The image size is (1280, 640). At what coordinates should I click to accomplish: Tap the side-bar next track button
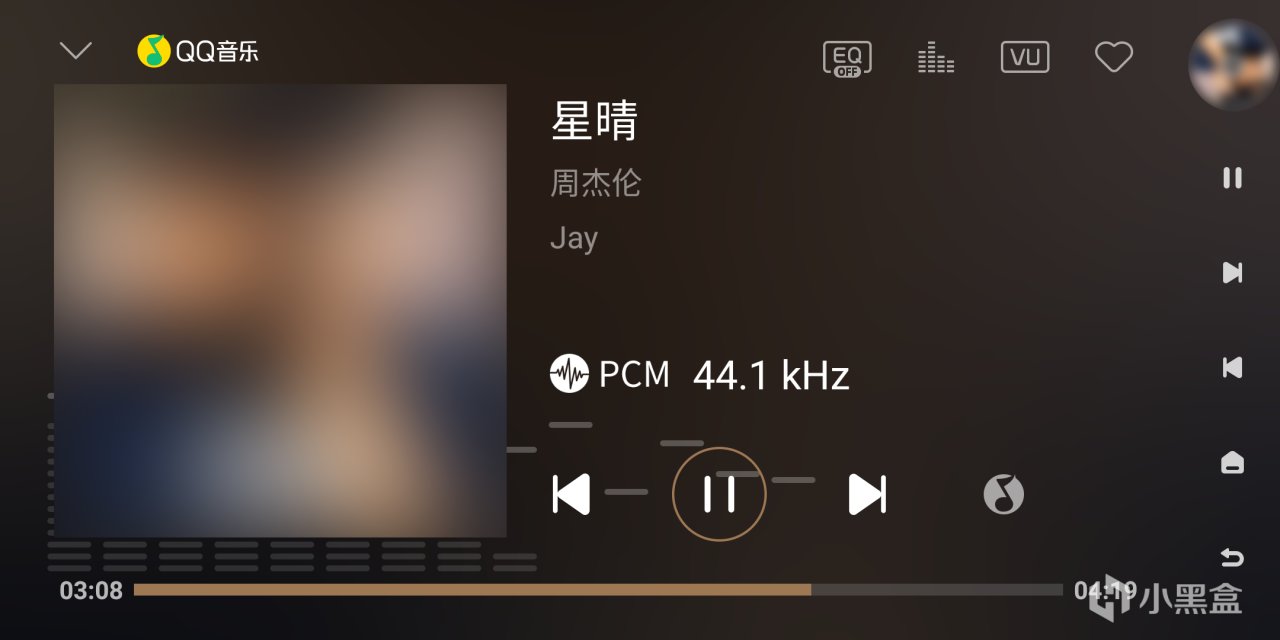pos(1232,272)
